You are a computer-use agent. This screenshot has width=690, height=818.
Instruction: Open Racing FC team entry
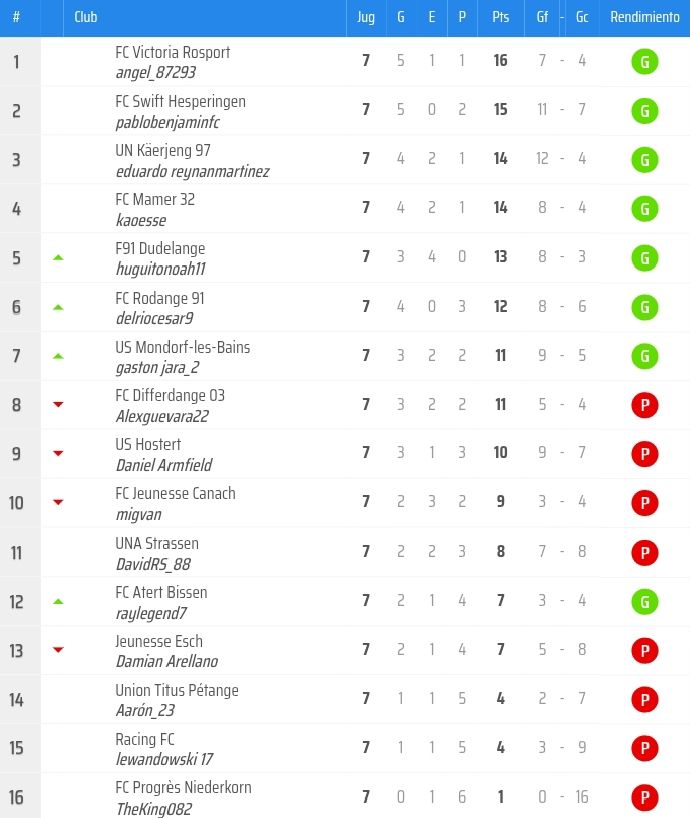pos(145,739)
